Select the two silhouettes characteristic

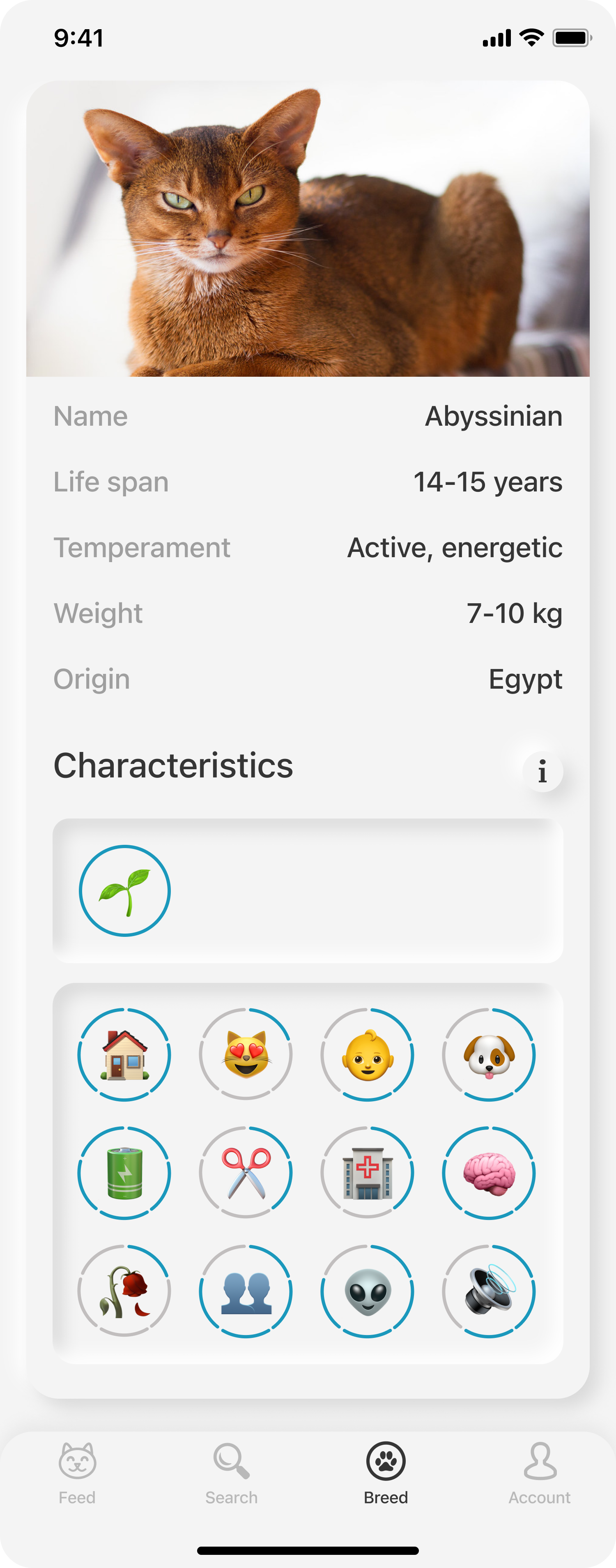246,1290
